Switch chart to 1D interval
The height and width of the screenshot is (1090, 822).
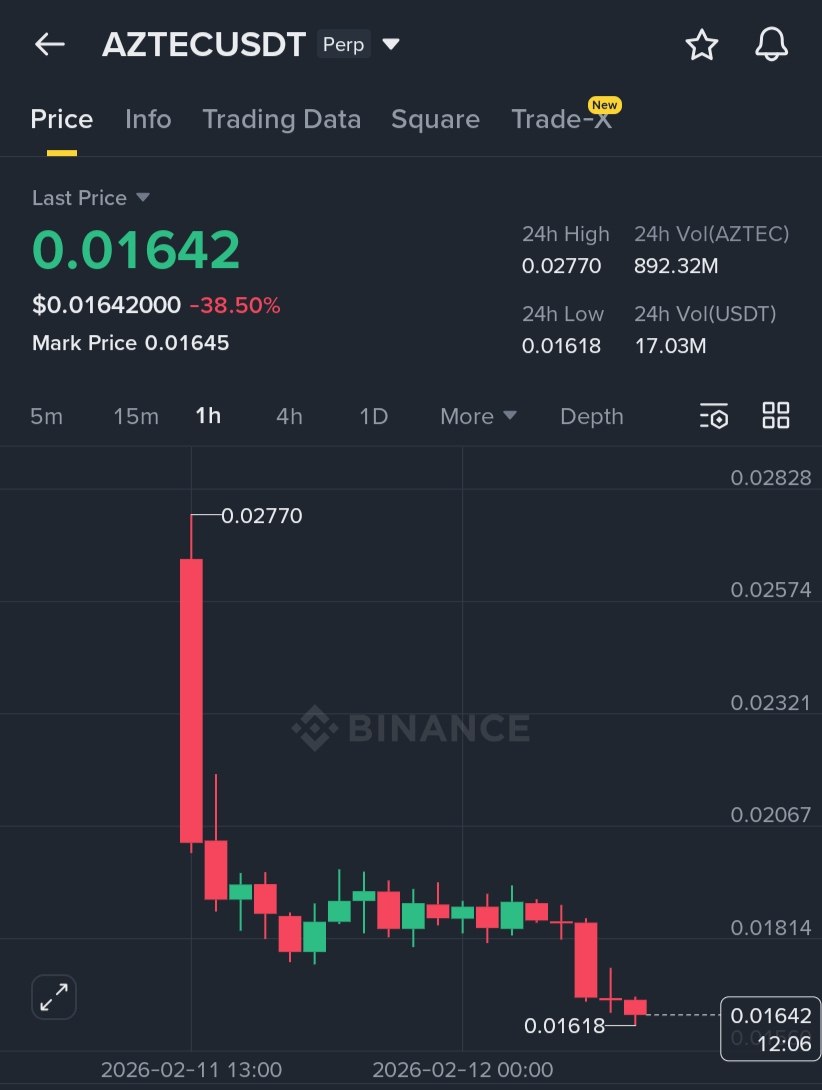[373, 416]
